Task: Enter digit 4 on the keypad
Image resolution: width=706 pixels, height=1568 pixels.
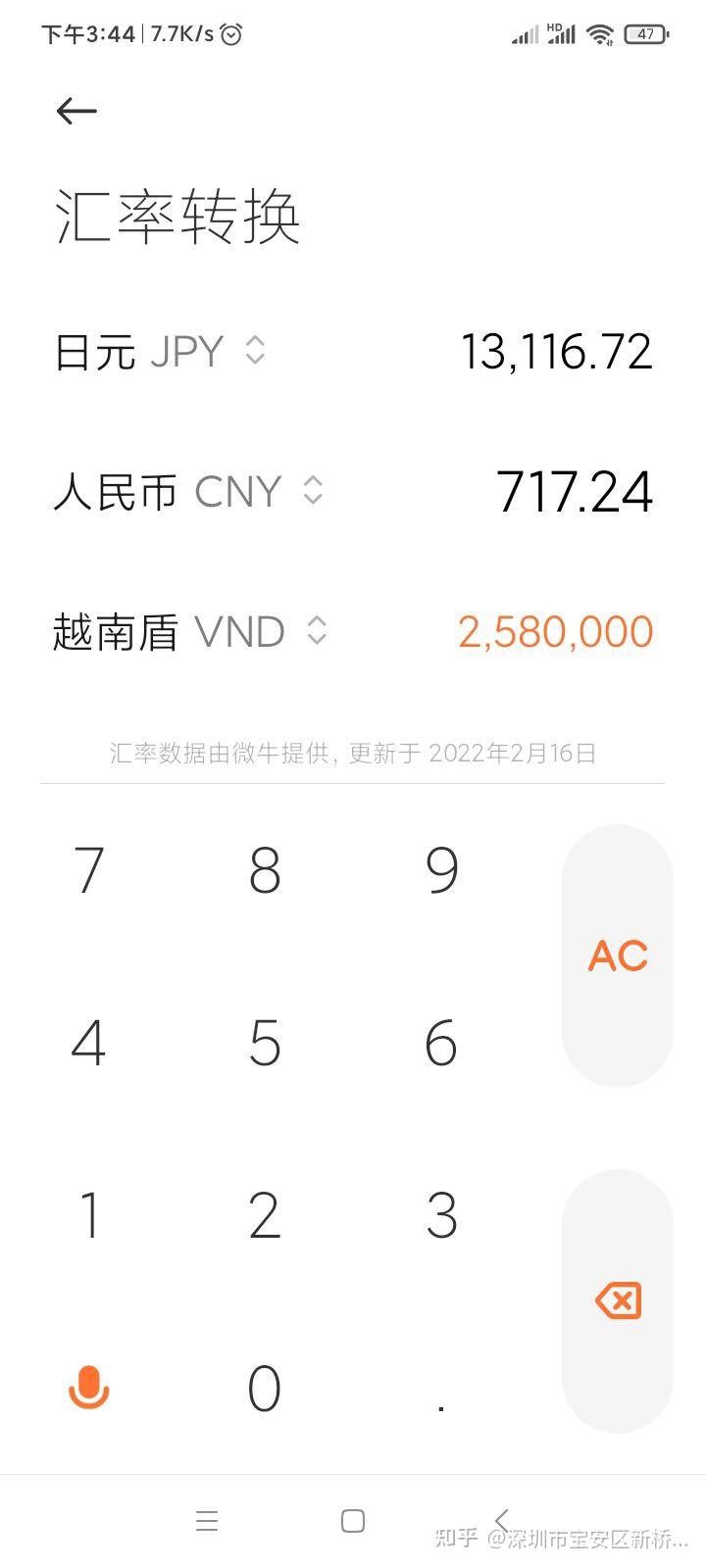Action: [89, 1043]
